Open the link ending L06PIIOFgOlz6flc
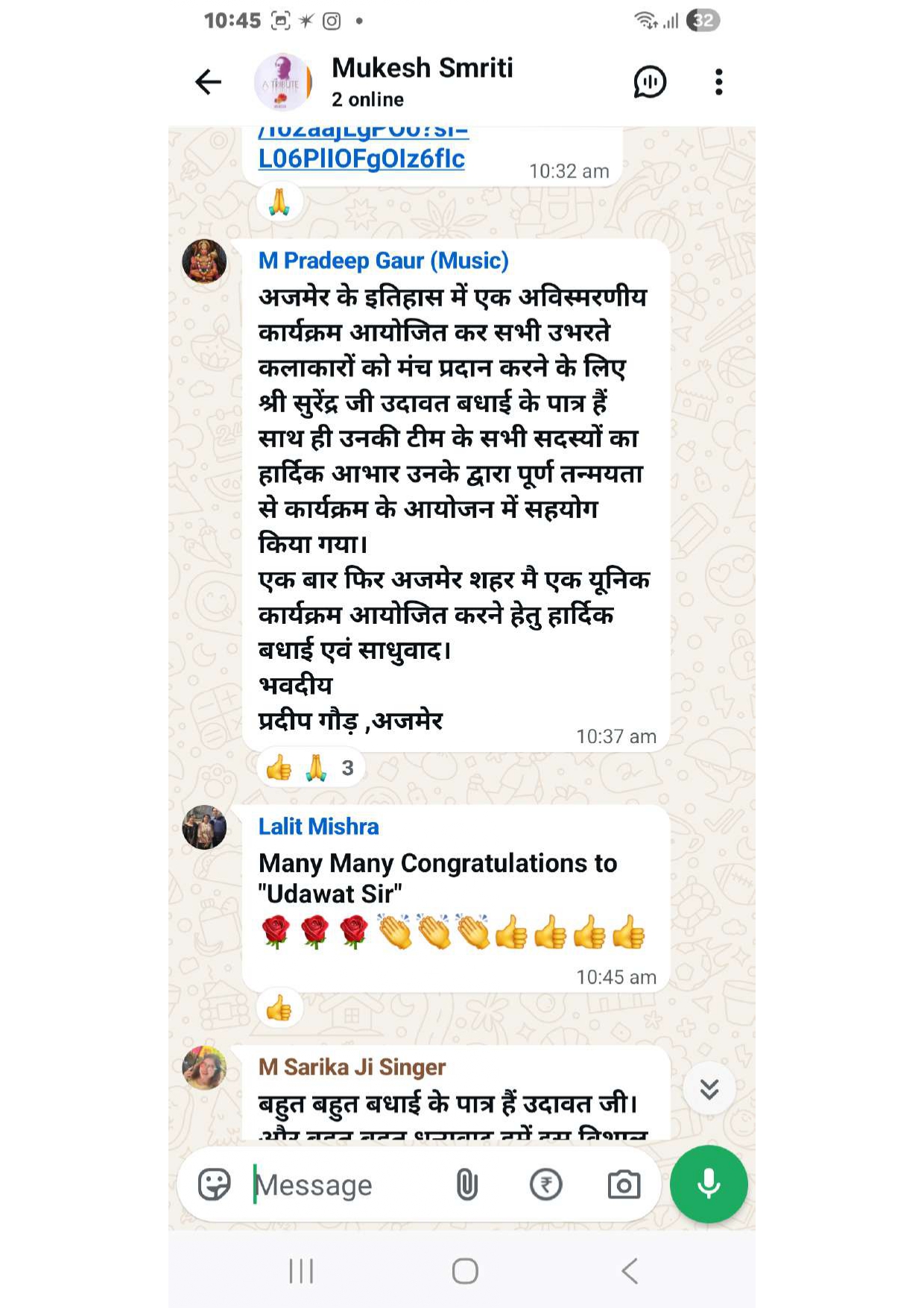The width and height of the screenshot is (924, 1308). [x=361, y=158]
